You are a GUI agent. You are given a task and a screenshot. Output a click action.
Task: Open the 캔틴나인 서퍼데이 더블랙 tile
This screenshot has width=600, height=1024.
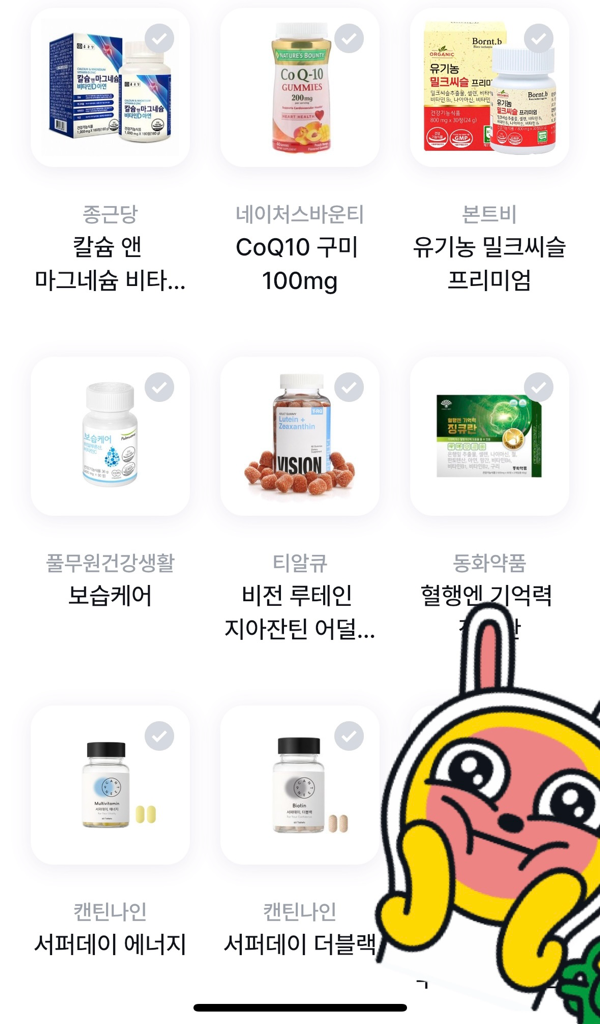(300, 786)
